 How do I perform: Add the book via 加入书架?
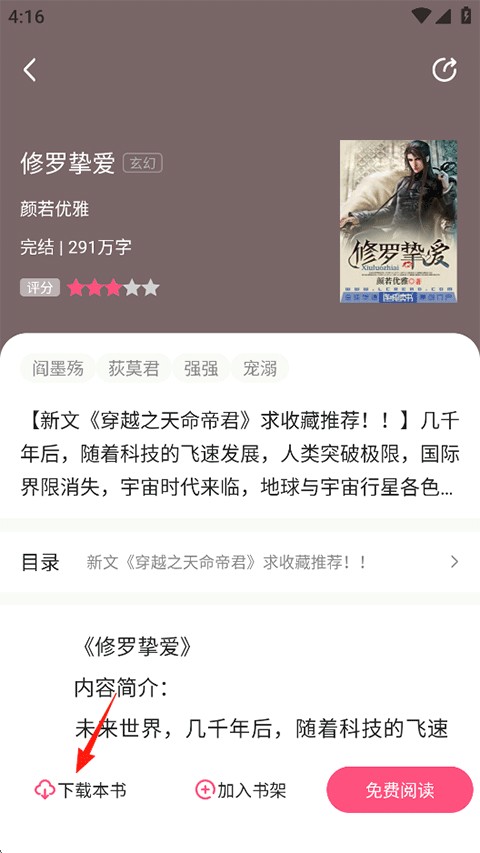pos(241,790)
